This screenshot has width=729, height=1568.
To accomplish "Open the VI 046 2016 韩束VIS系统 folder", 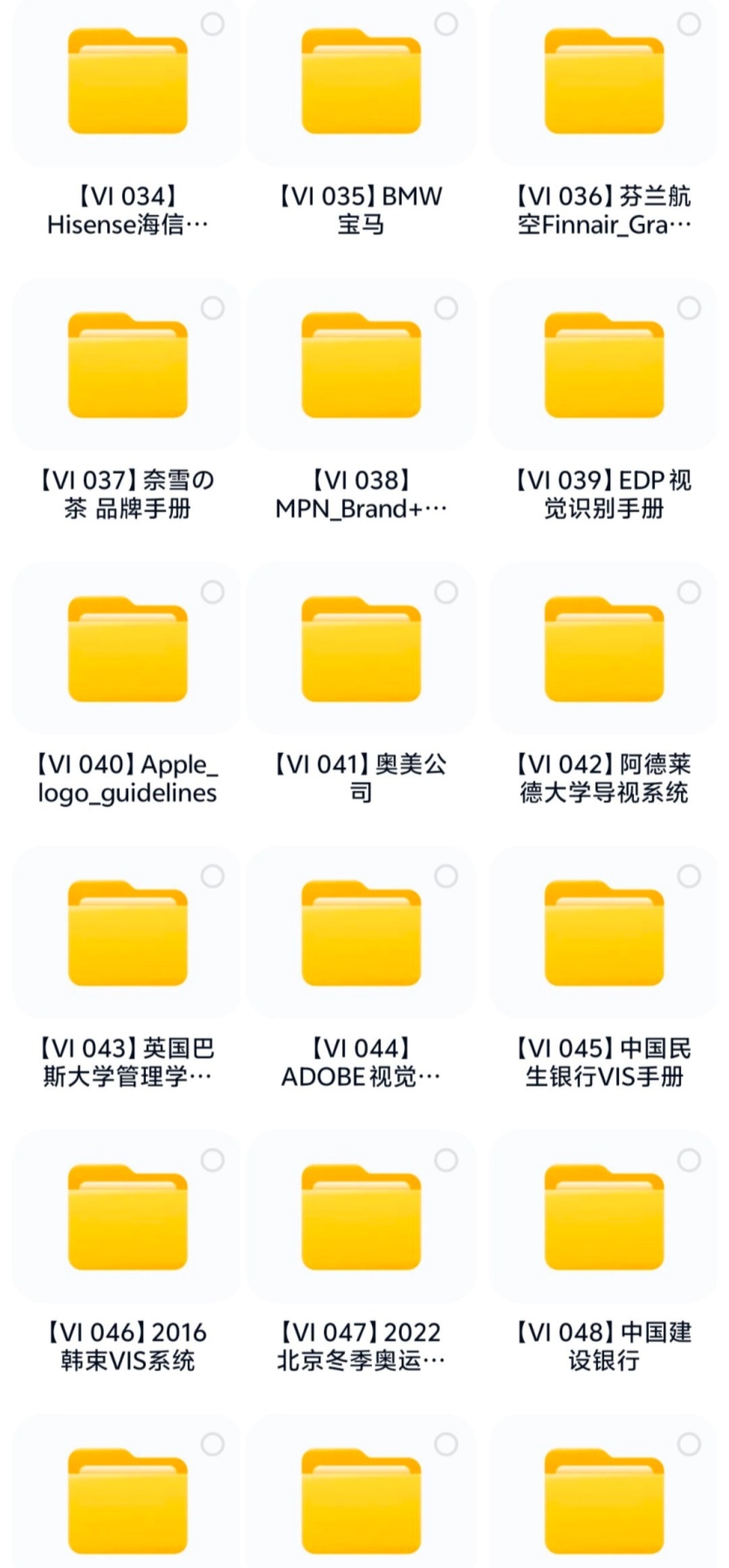I will (128, 1217).
